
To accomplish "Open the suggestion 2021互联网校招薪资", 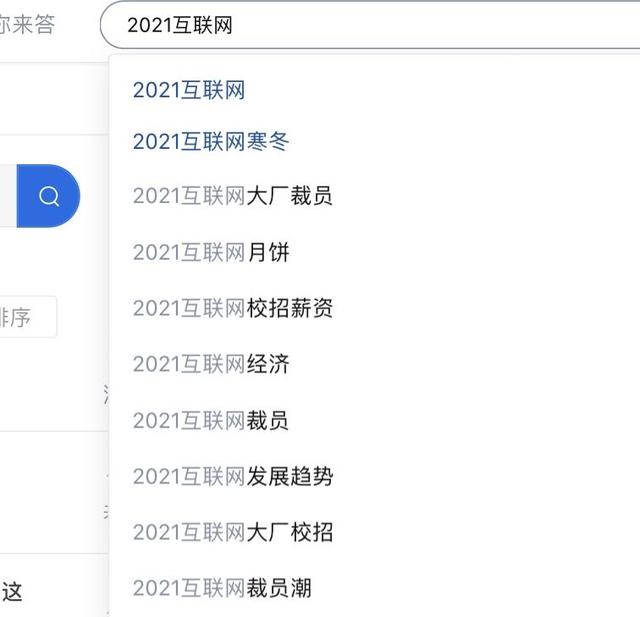I will point(232,308).
